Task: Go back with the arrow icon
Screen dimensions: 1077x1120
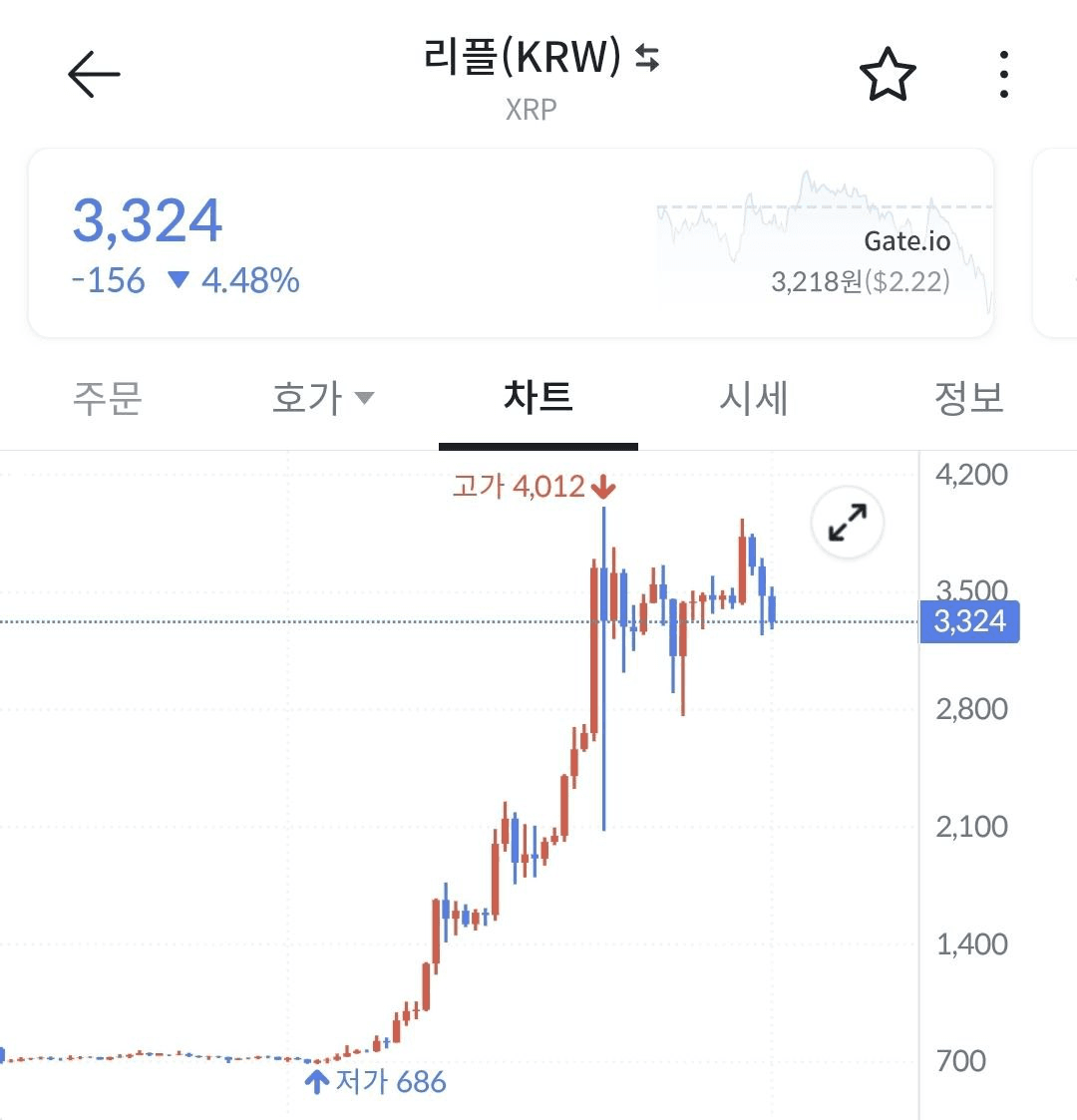Action: 94,75
